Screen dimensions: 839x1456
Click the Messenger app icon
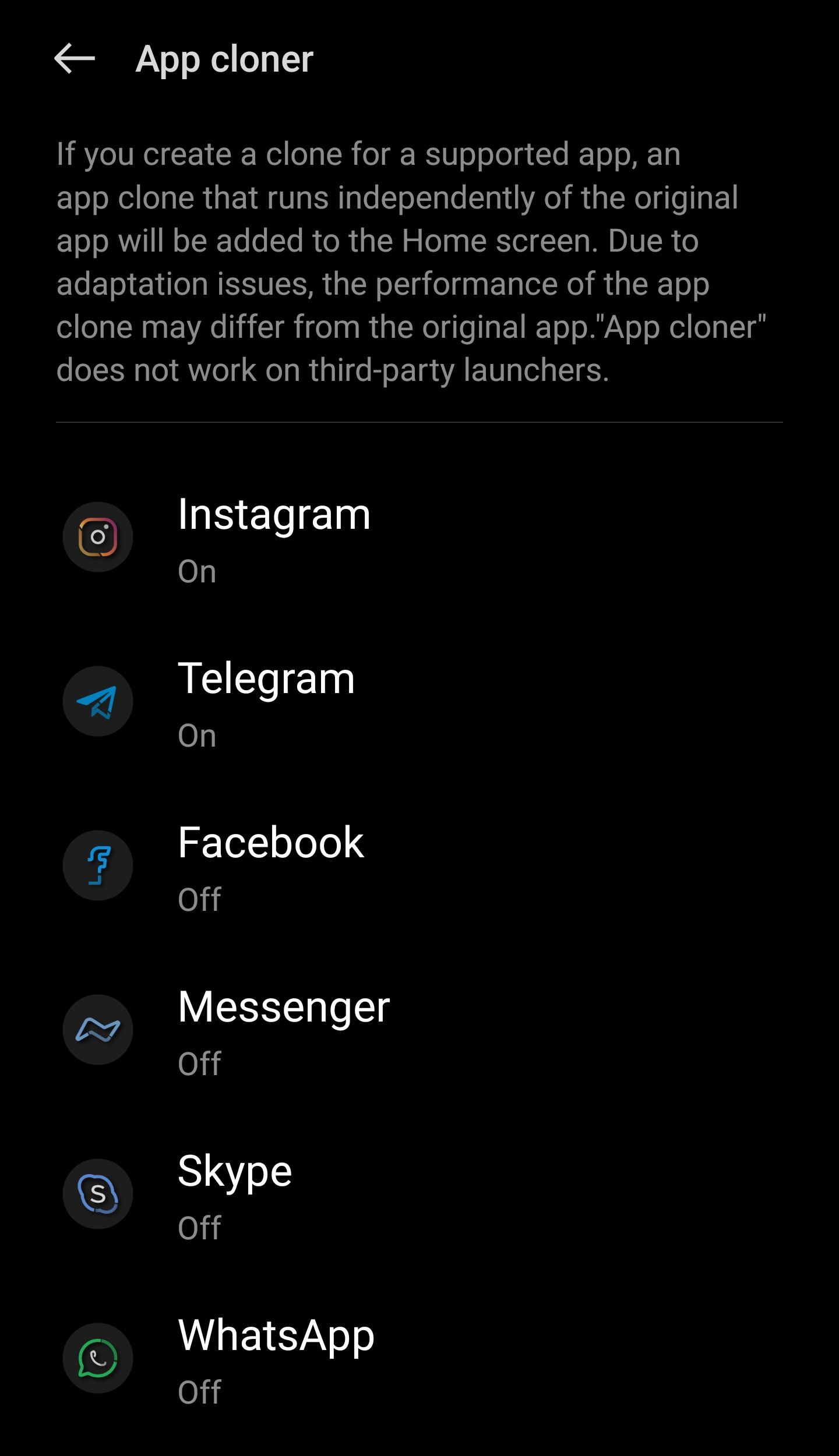[97, 1029]
